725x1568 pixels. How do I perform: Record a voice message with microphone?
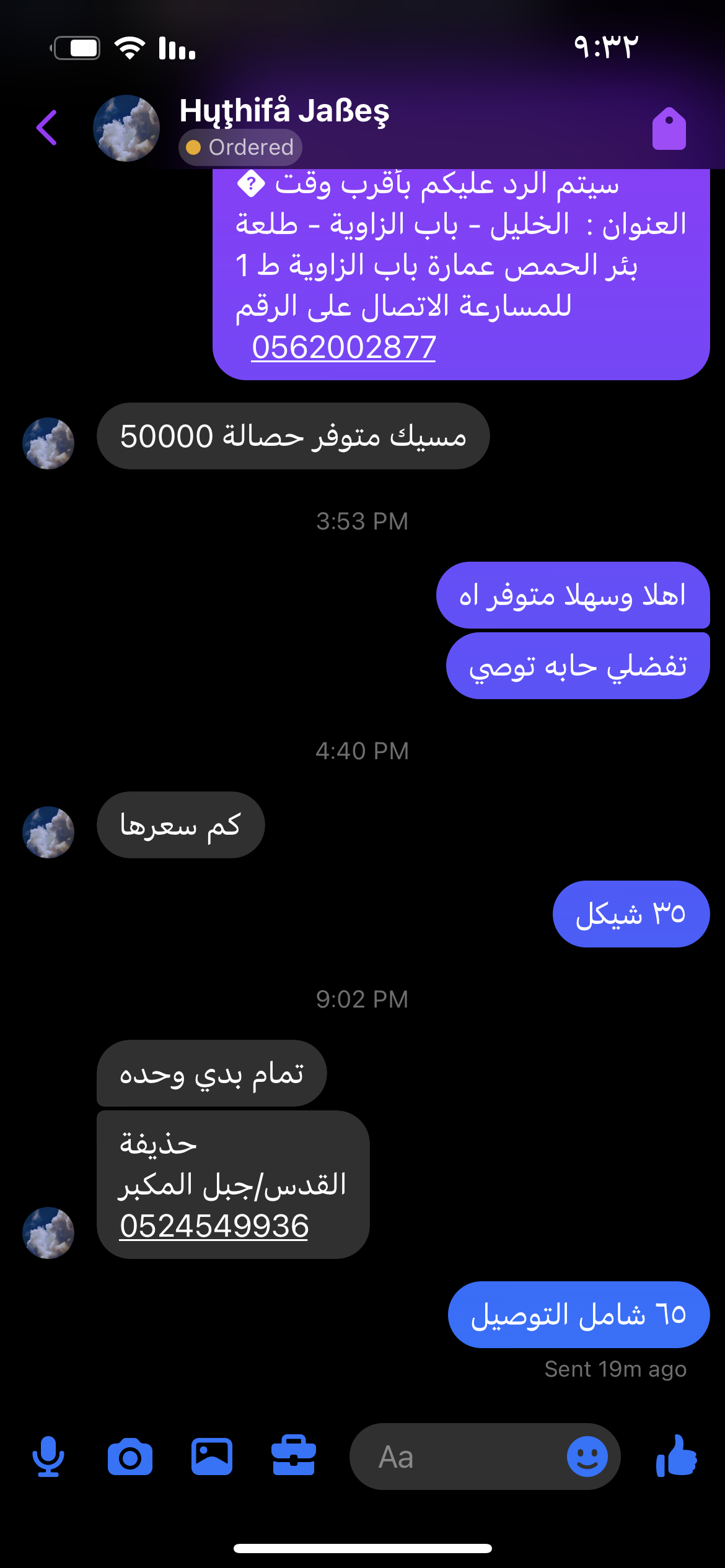click(48, 1457)
